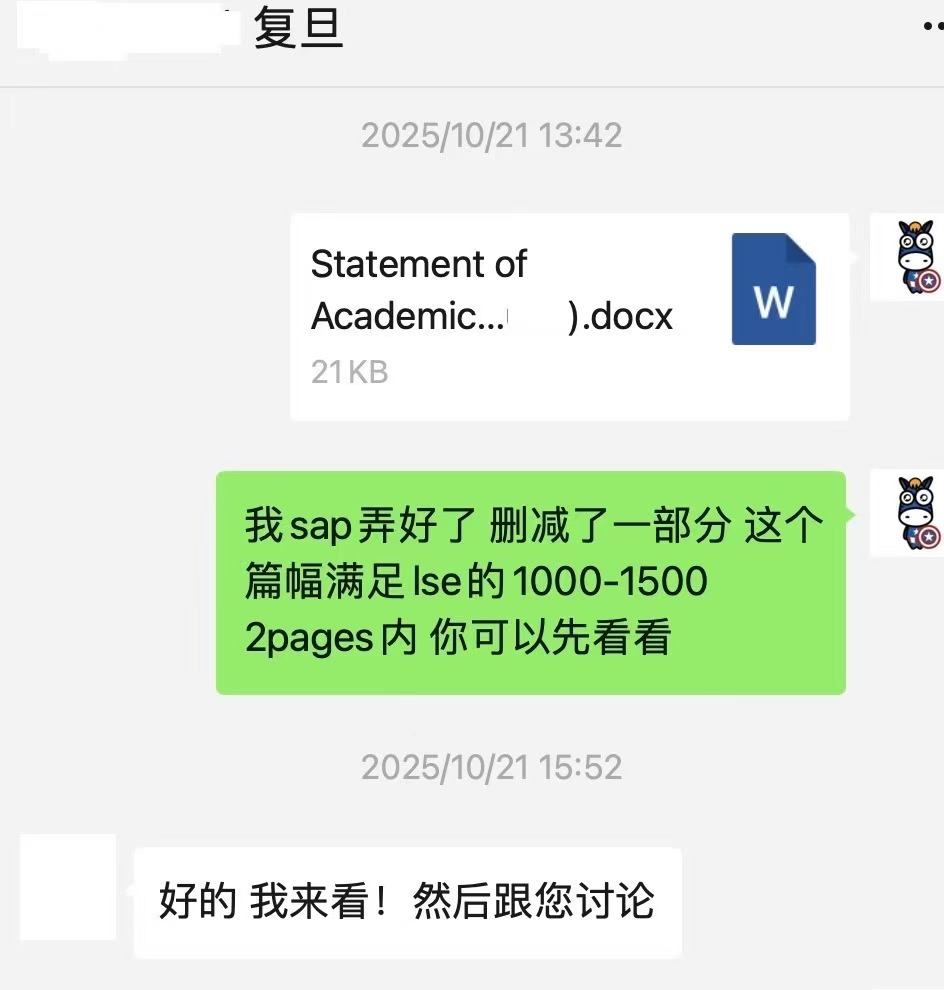Open the contact avatar beside 好的 我来看
The image size is (944, 990).
pyautogui.click(x=68, y=887)
